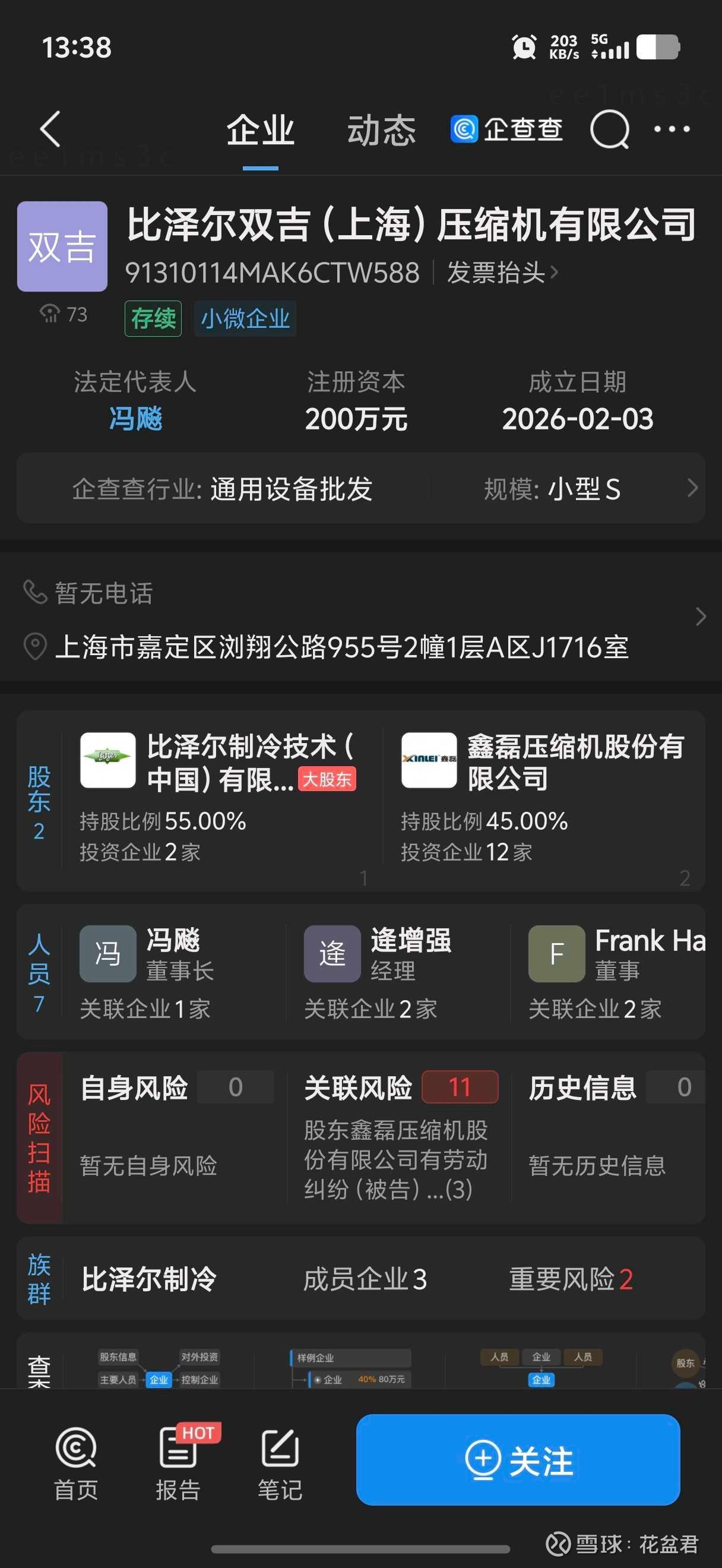The height and width of the screenshot is (1568, 722).
Task: Open 发票抬头 invoice header link
Action: tap(502, 272)
